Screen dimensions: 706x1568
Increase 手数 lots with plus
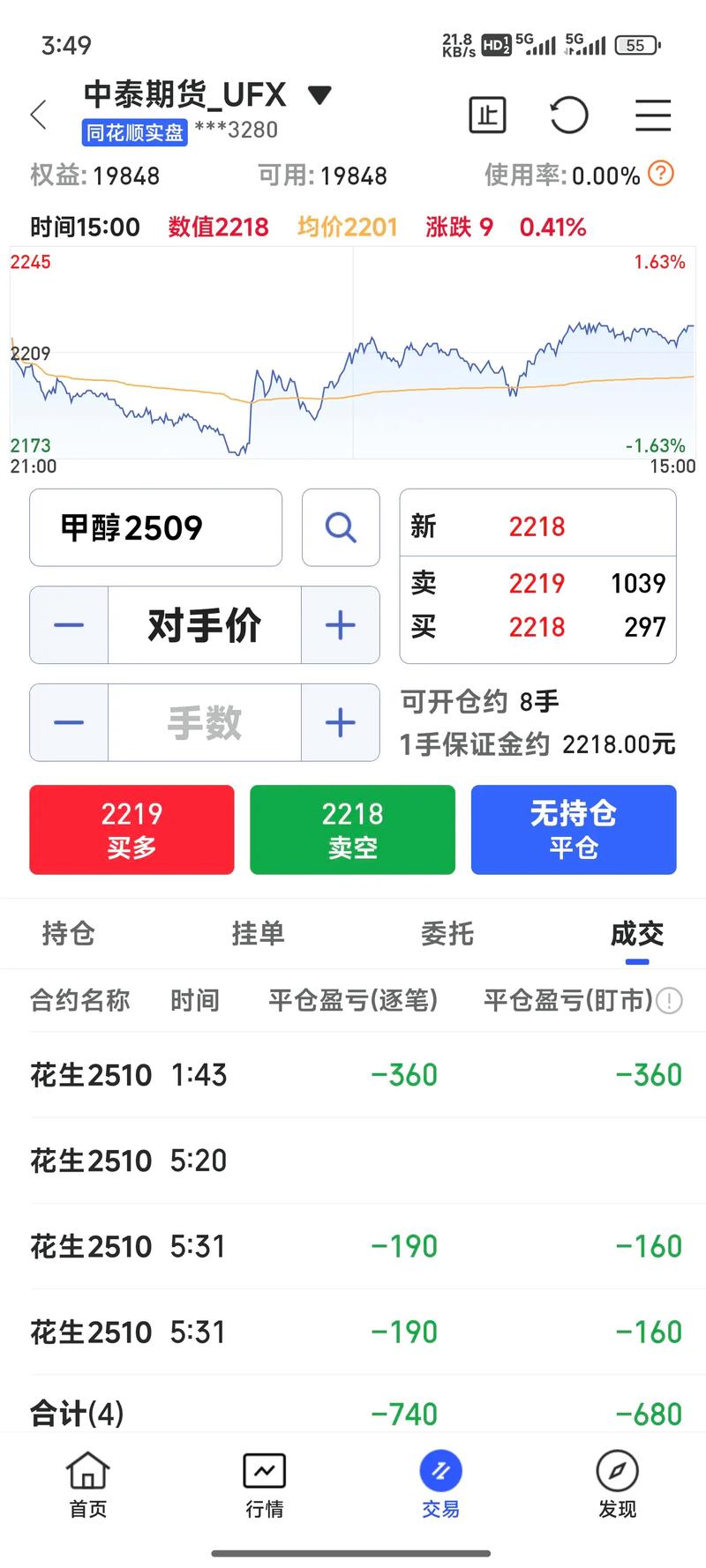(341, 722)
